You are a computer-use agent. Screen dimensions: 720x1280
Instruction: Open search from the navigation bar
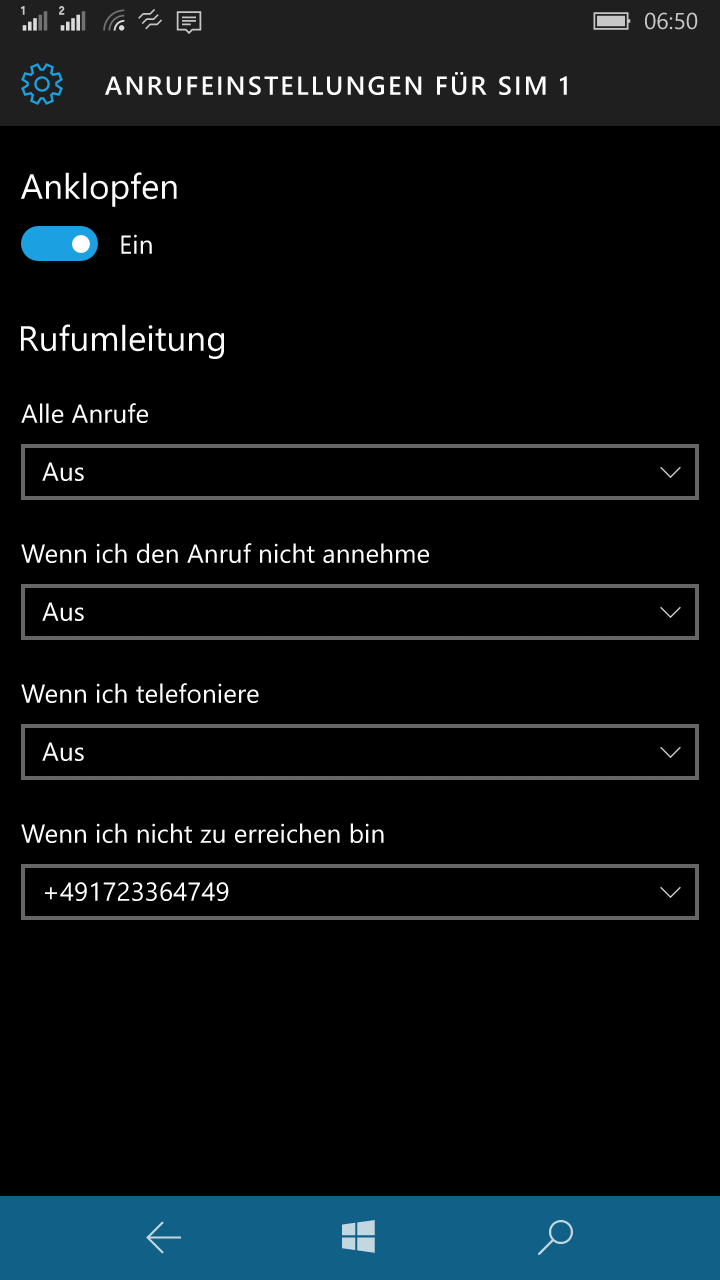pyautogui.click(x=555, y=1237)
